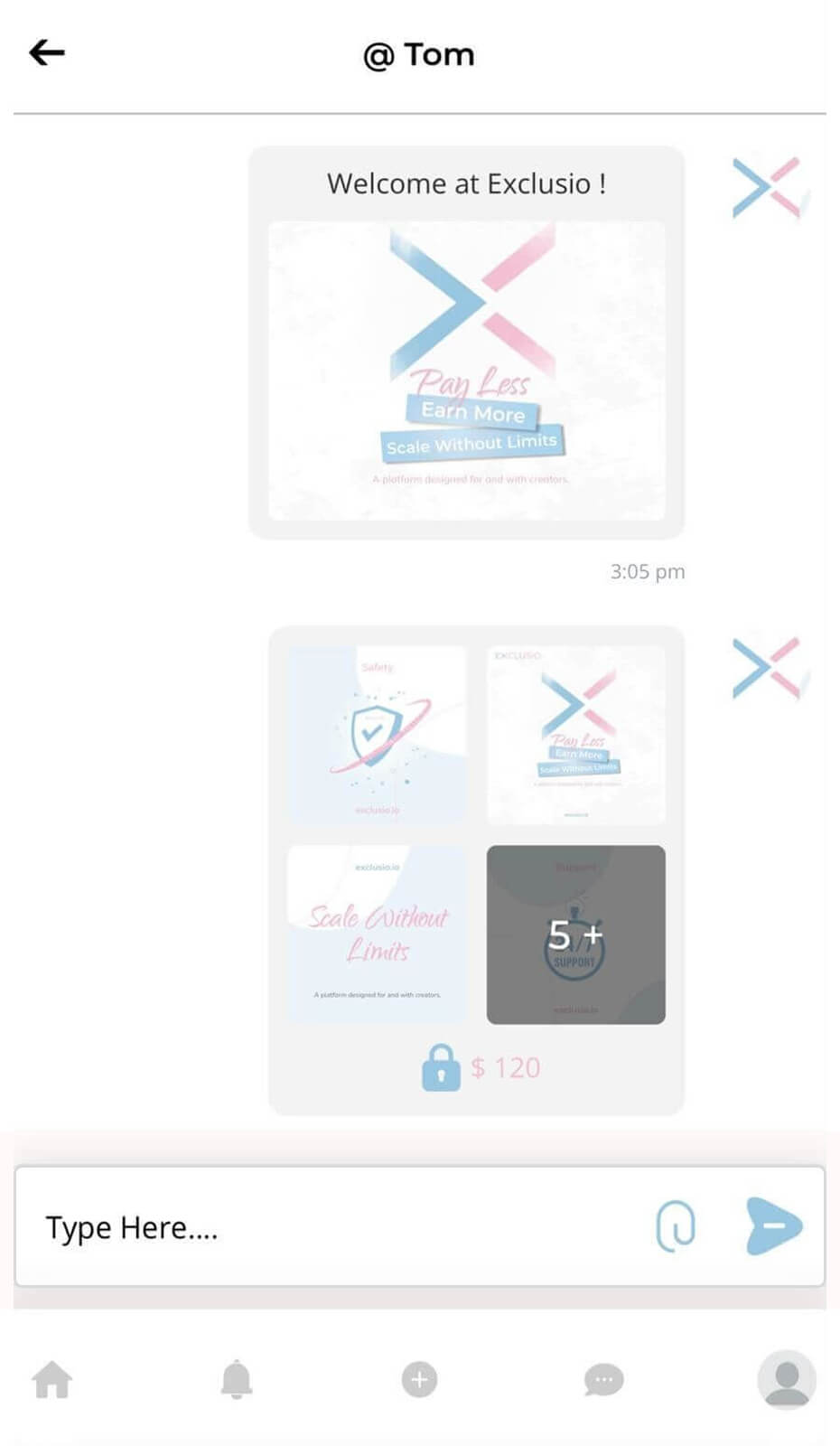The image size is (840, 1446).
Task: Go back using the arrow
Action: point(47,53)
